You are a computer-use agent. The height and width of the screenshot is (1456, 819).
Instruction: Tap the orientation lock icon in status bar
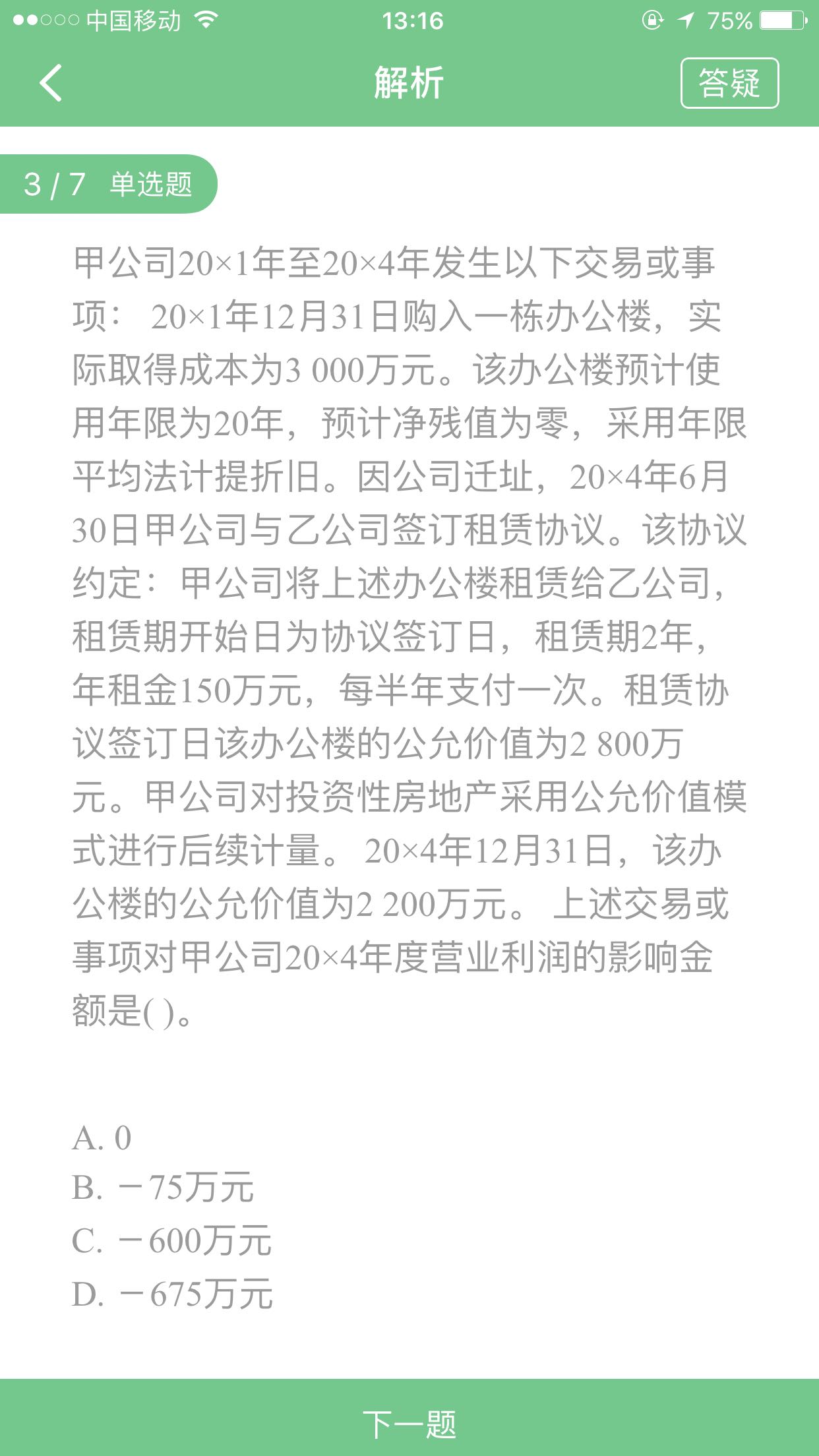point(652,20)
